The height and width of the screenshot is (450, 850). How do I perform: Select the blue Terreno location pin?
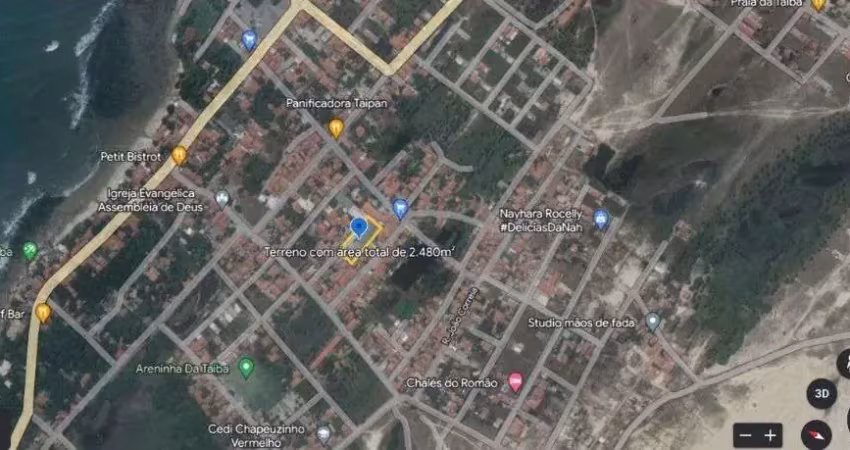[358, 227]
